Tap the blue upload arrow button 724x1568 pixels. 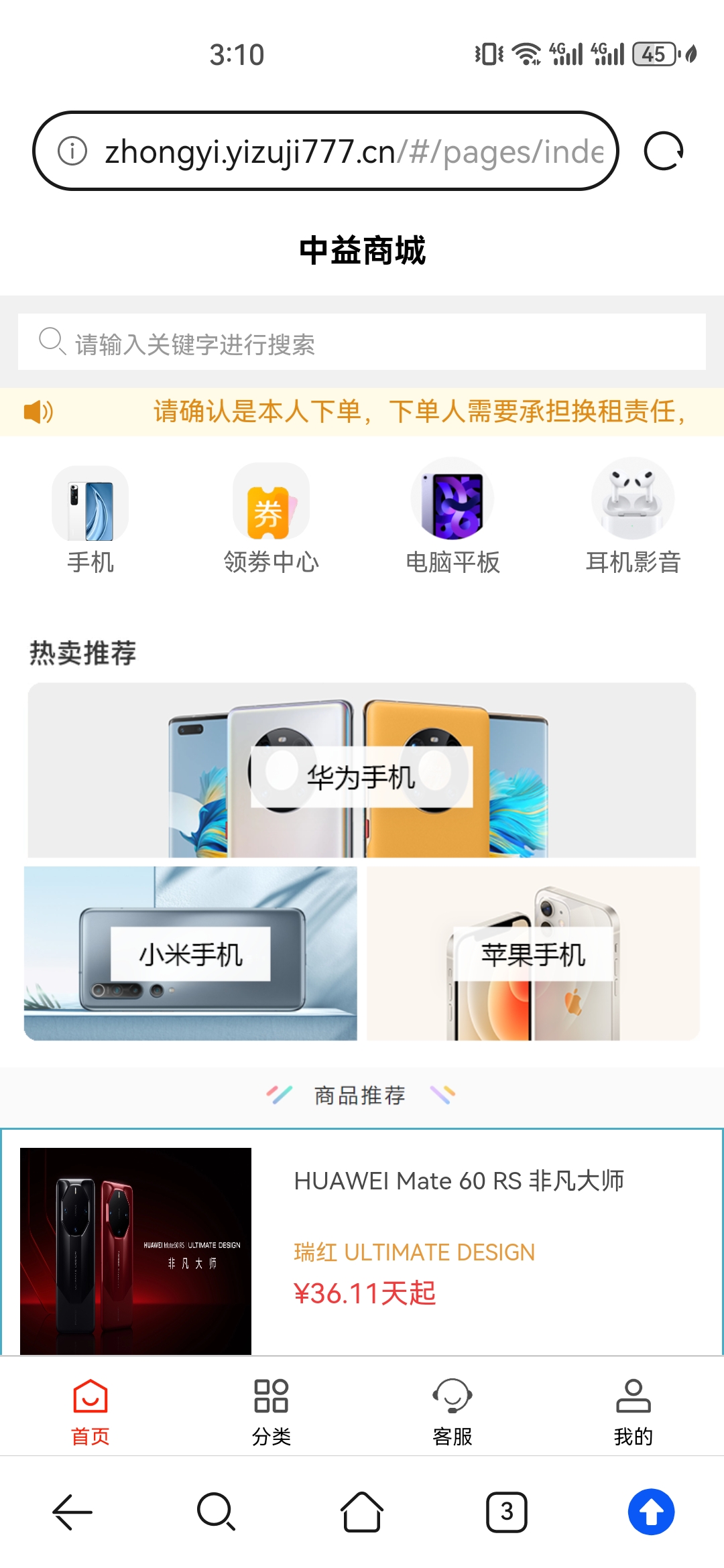point(651,1512)
